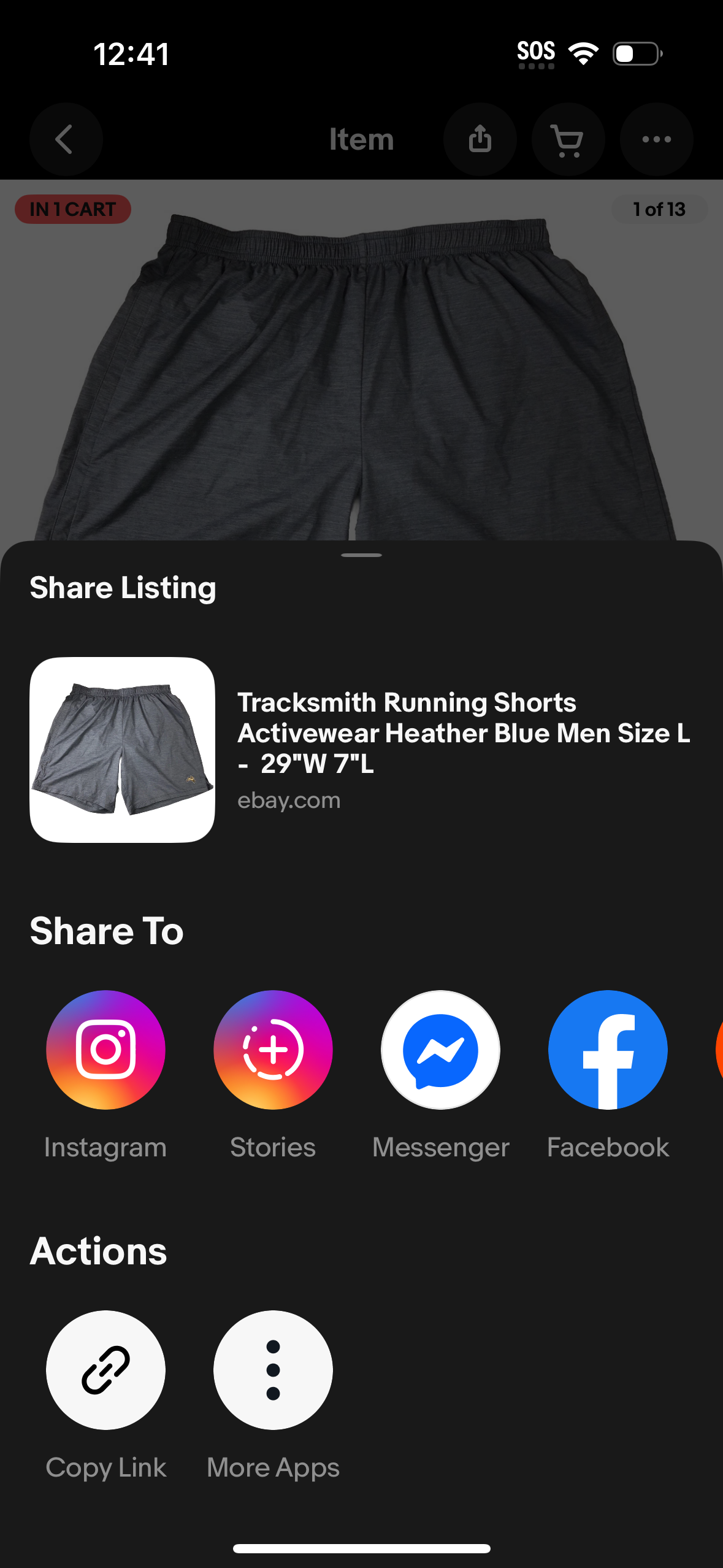Open the Tracksmith Running Shorts listing title
The image size is (723, 1568).
(x=464, y=732)
